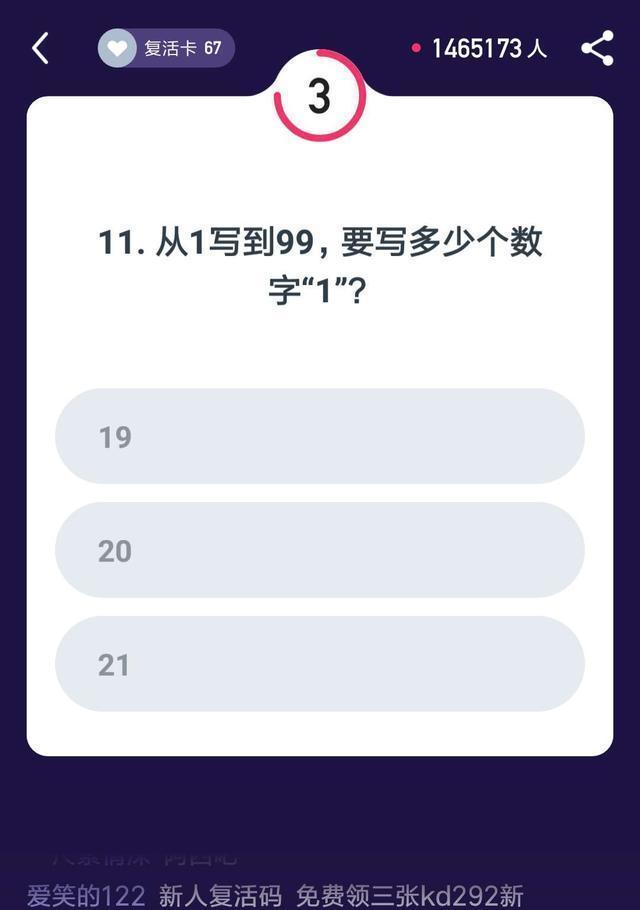This screenshot has height=910, width=640.
Task: Select answer option 19
Action: (x=319, y=437)
